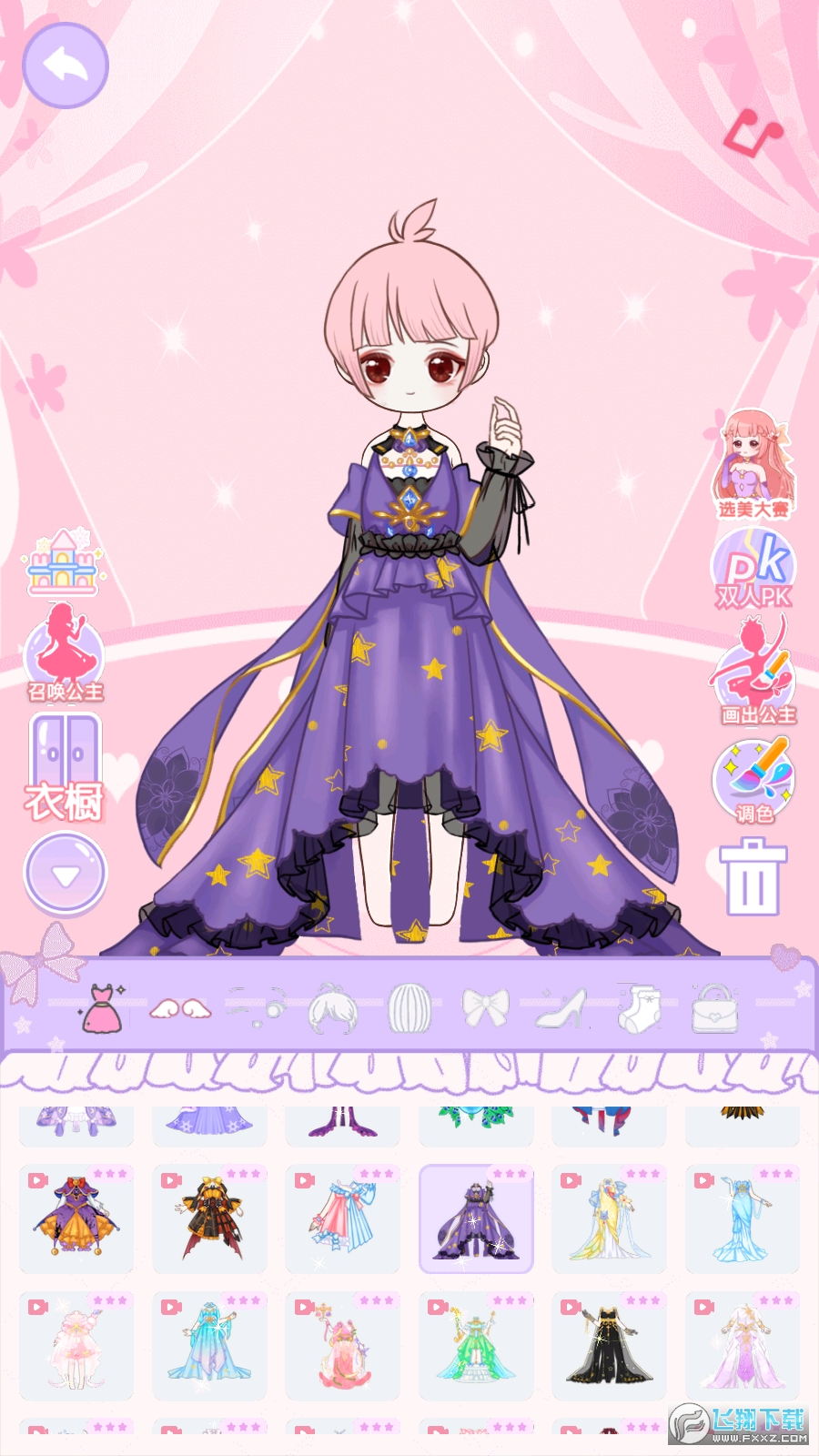Open the castle icon
The height and width of the screenshot is (1456, 819).
pyautogui.click(x=62, y=563)
